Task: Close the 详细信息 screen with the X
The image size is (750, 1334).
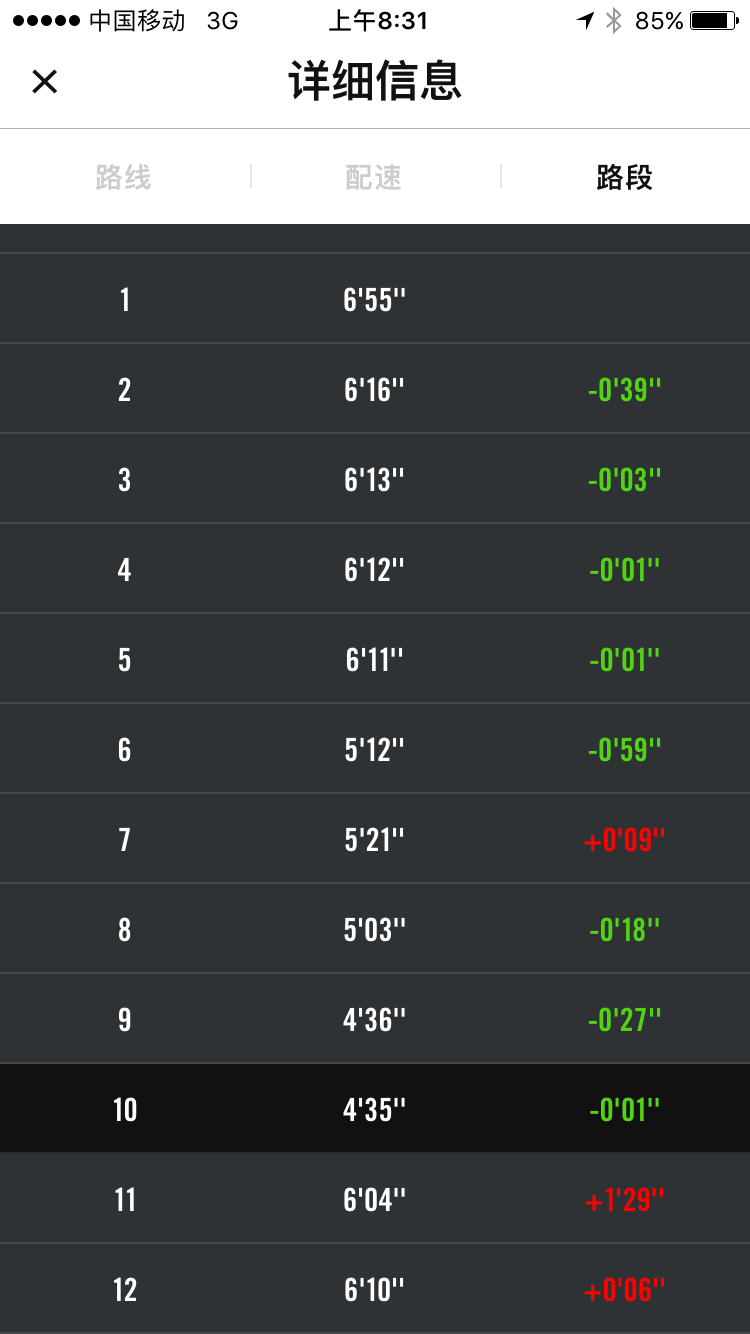Action: tap(45, 81)
